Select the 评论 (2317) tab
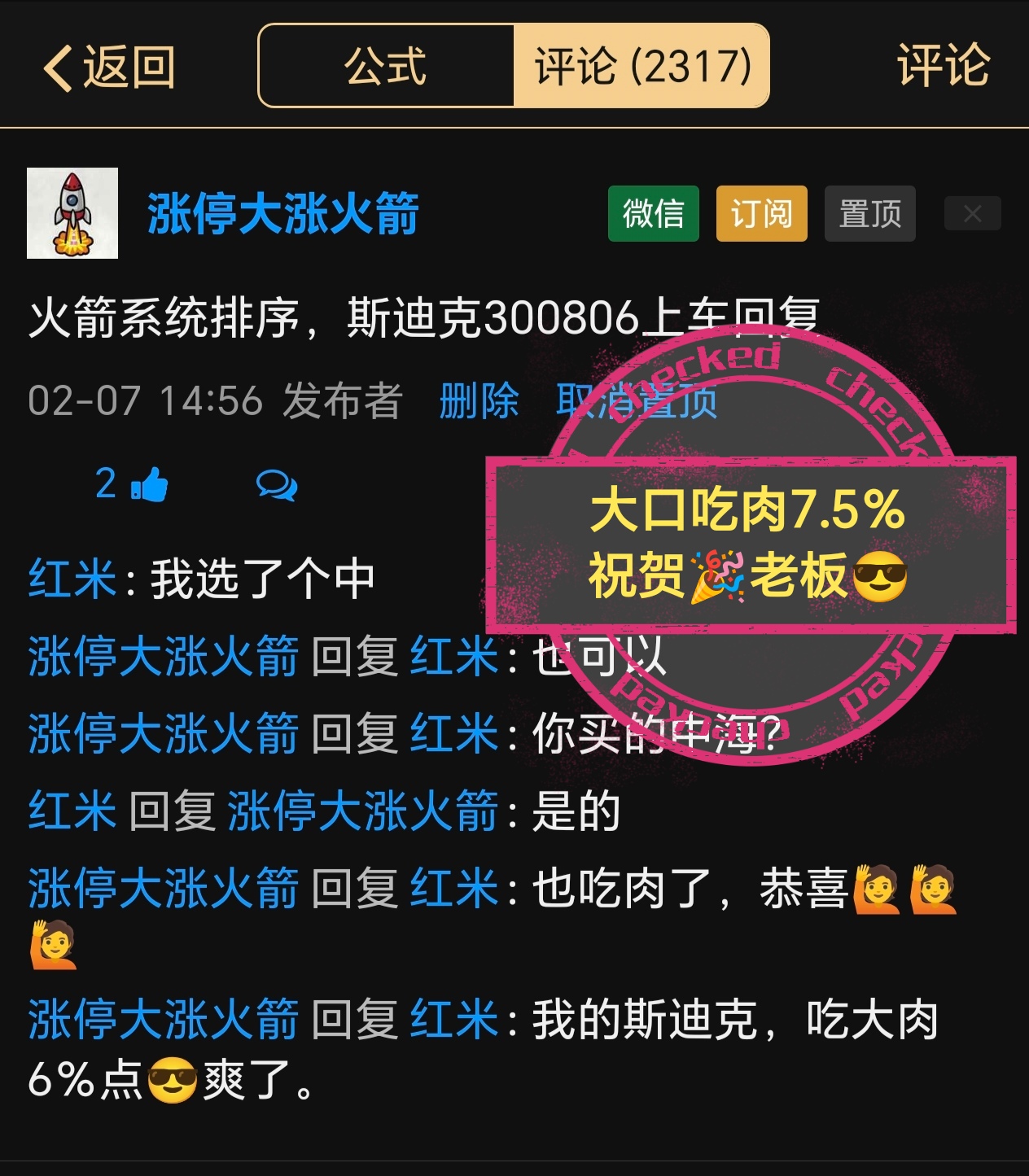The width and height of the screenshot is (1029, 1176). [x=641, y=66]
